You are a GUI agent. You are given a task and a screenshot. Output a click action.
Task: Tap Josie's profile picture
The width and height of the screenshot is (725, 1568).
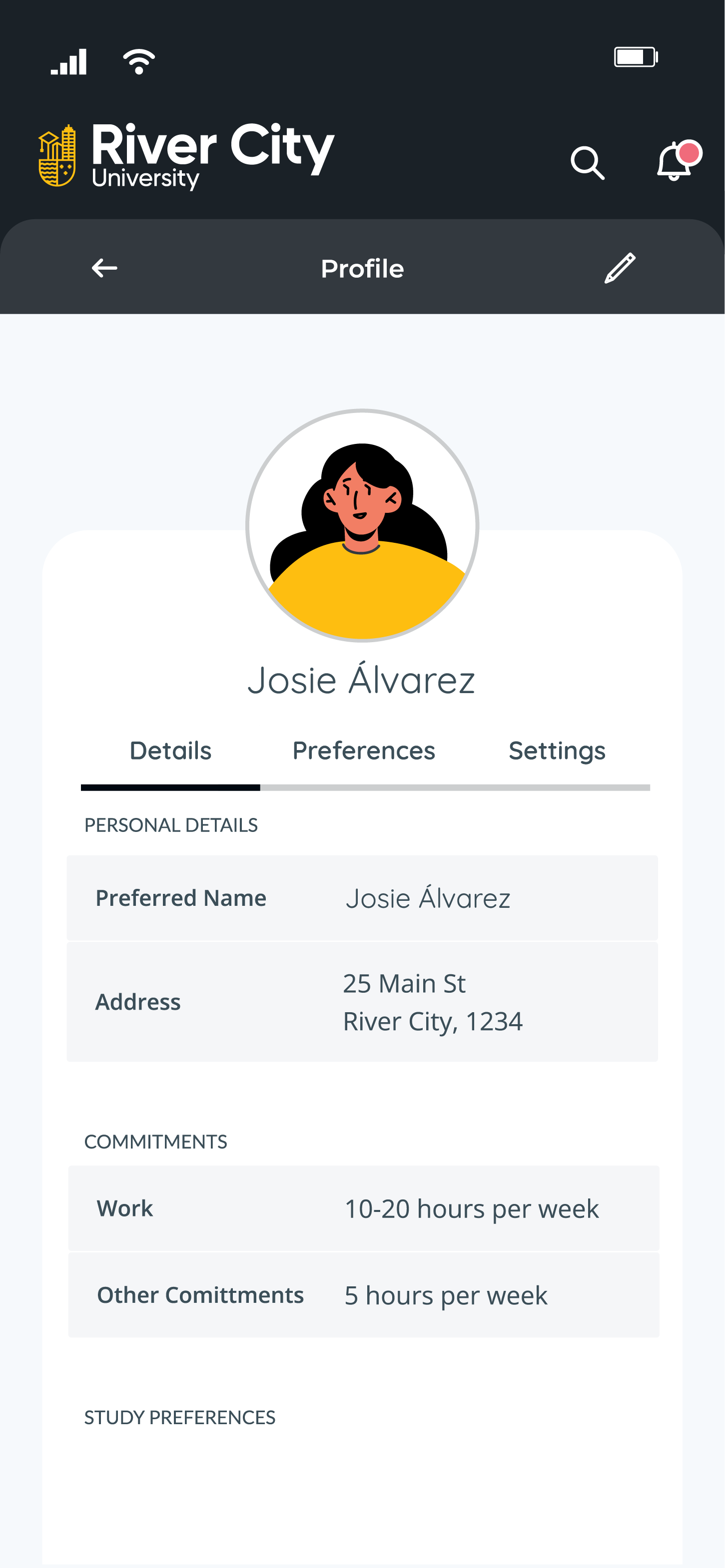362,525
